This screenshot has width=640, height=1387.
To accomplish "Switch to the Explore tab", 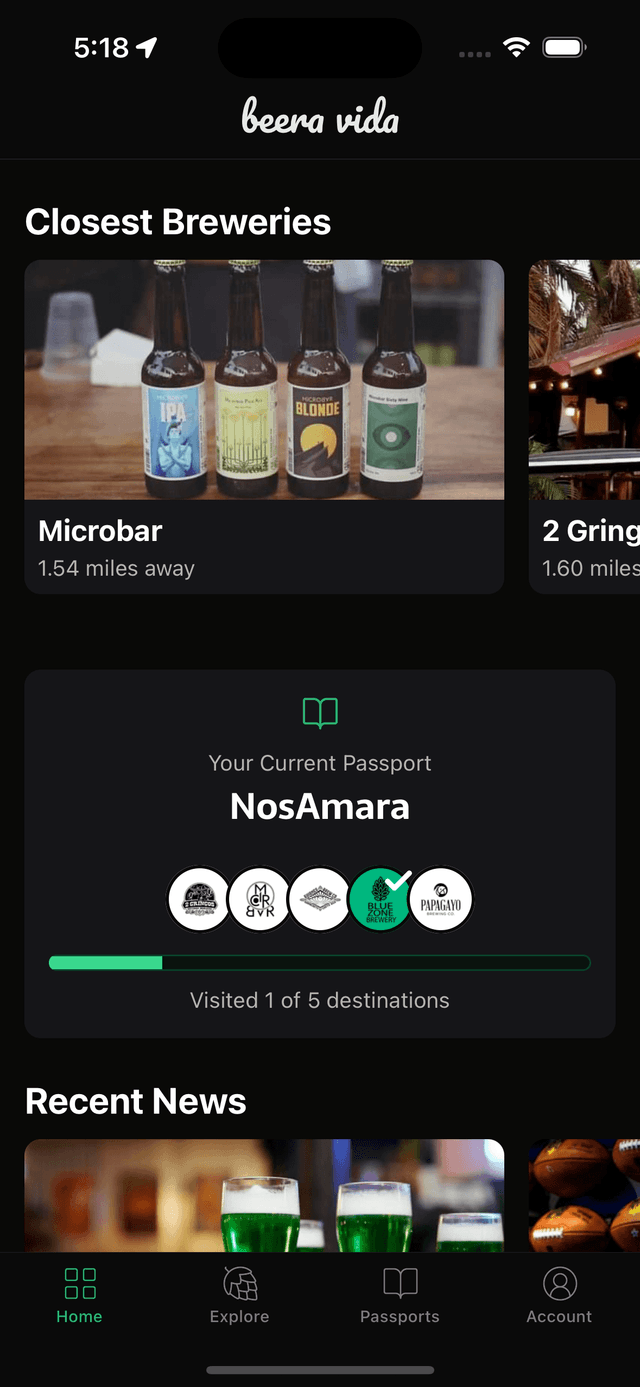I will click(239, 1295).
